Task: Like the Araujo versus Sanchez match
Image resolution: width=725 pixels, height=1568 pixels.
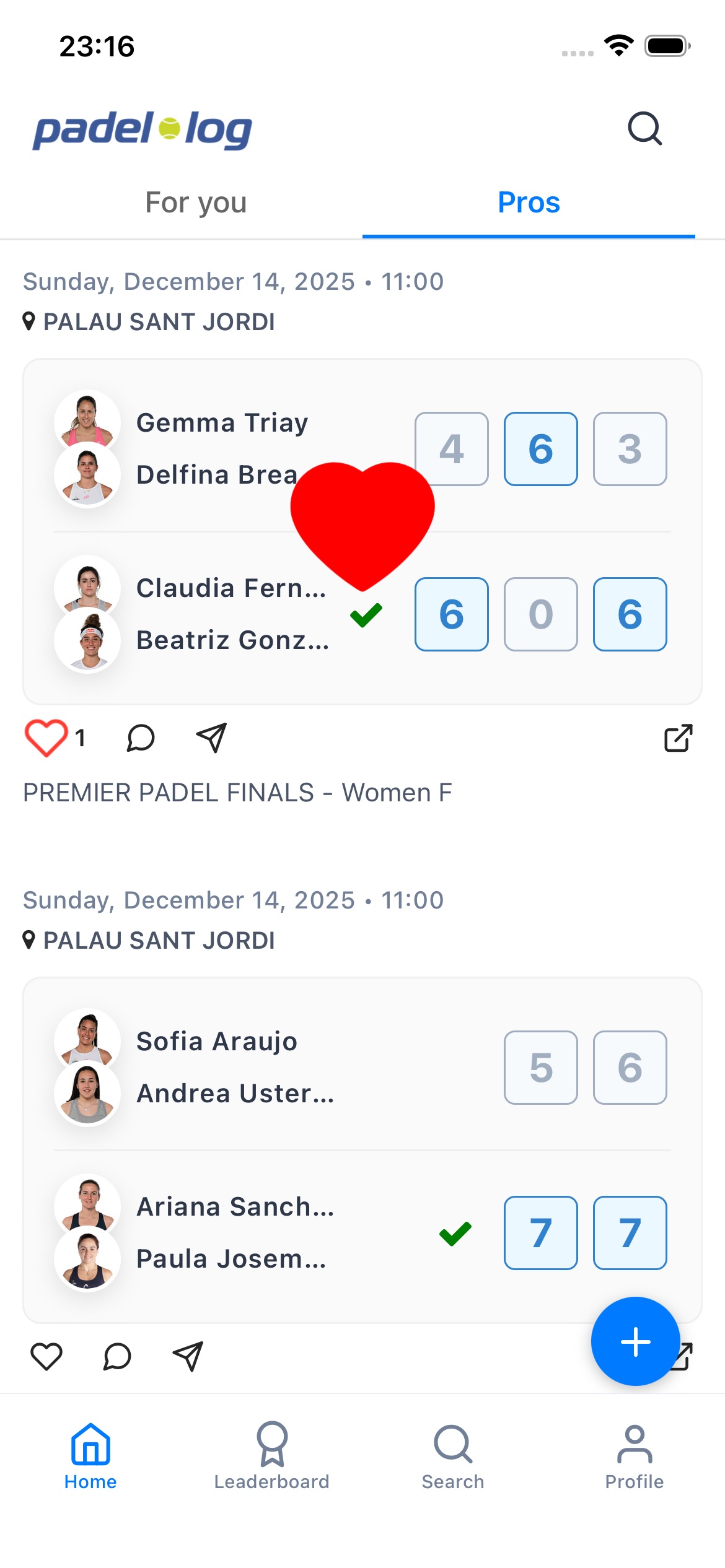Action: point(46,1356)
